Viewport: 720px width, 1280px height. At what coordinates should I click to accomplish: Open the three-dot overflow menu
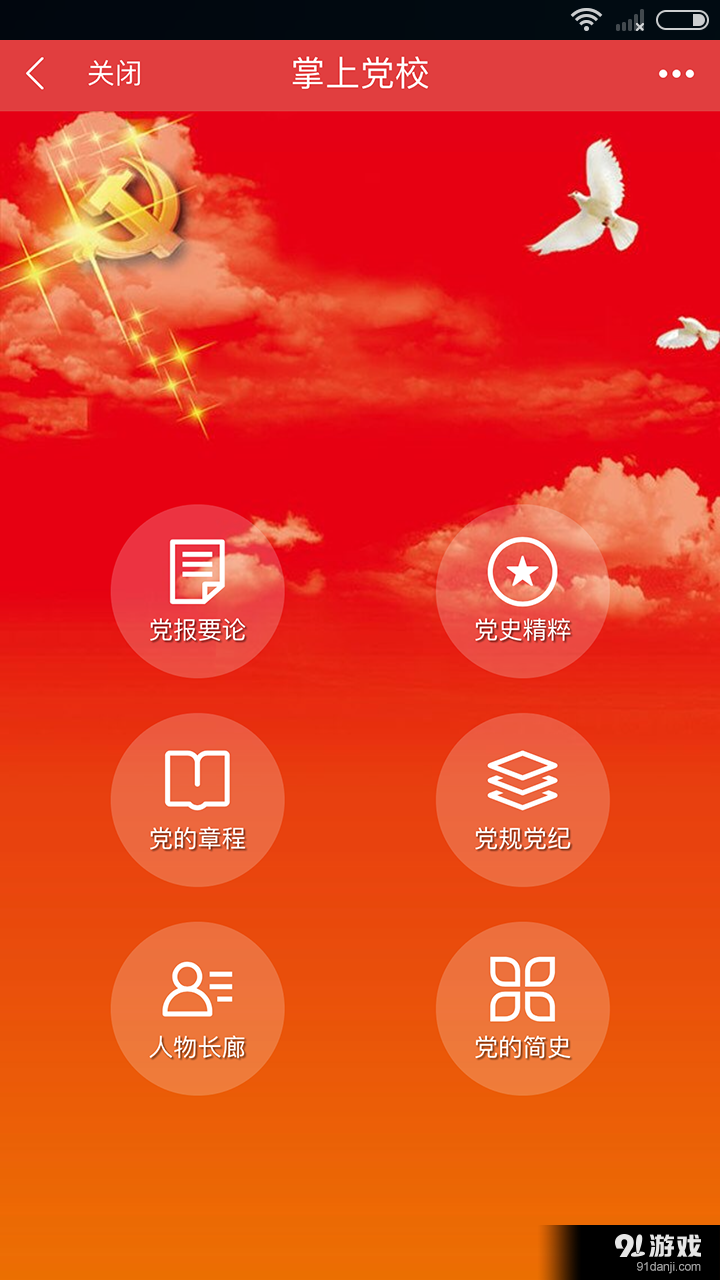(678, 74)
